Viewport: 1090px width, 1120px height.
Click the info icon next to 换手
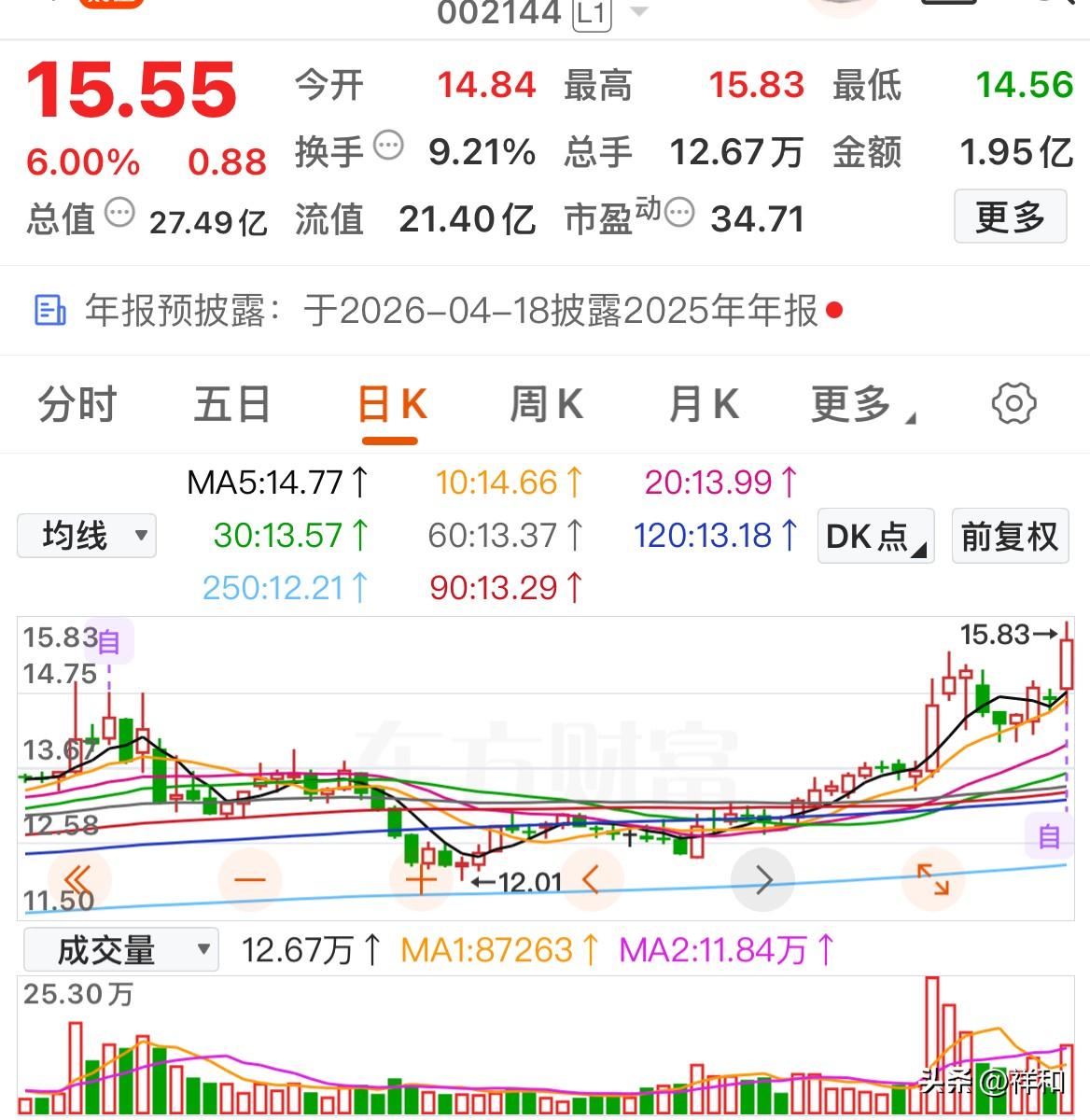389,145
